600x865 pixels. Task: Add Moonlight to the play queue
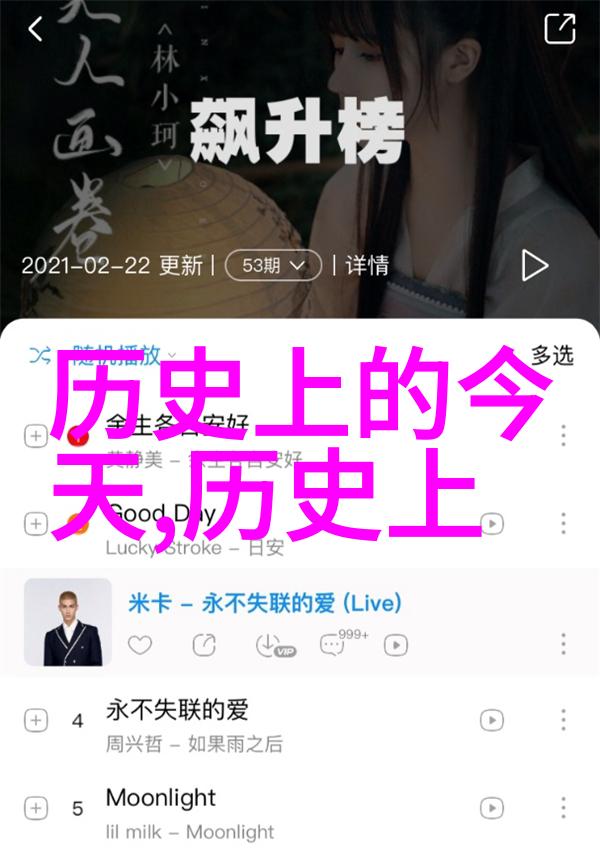tap(35, 806)
